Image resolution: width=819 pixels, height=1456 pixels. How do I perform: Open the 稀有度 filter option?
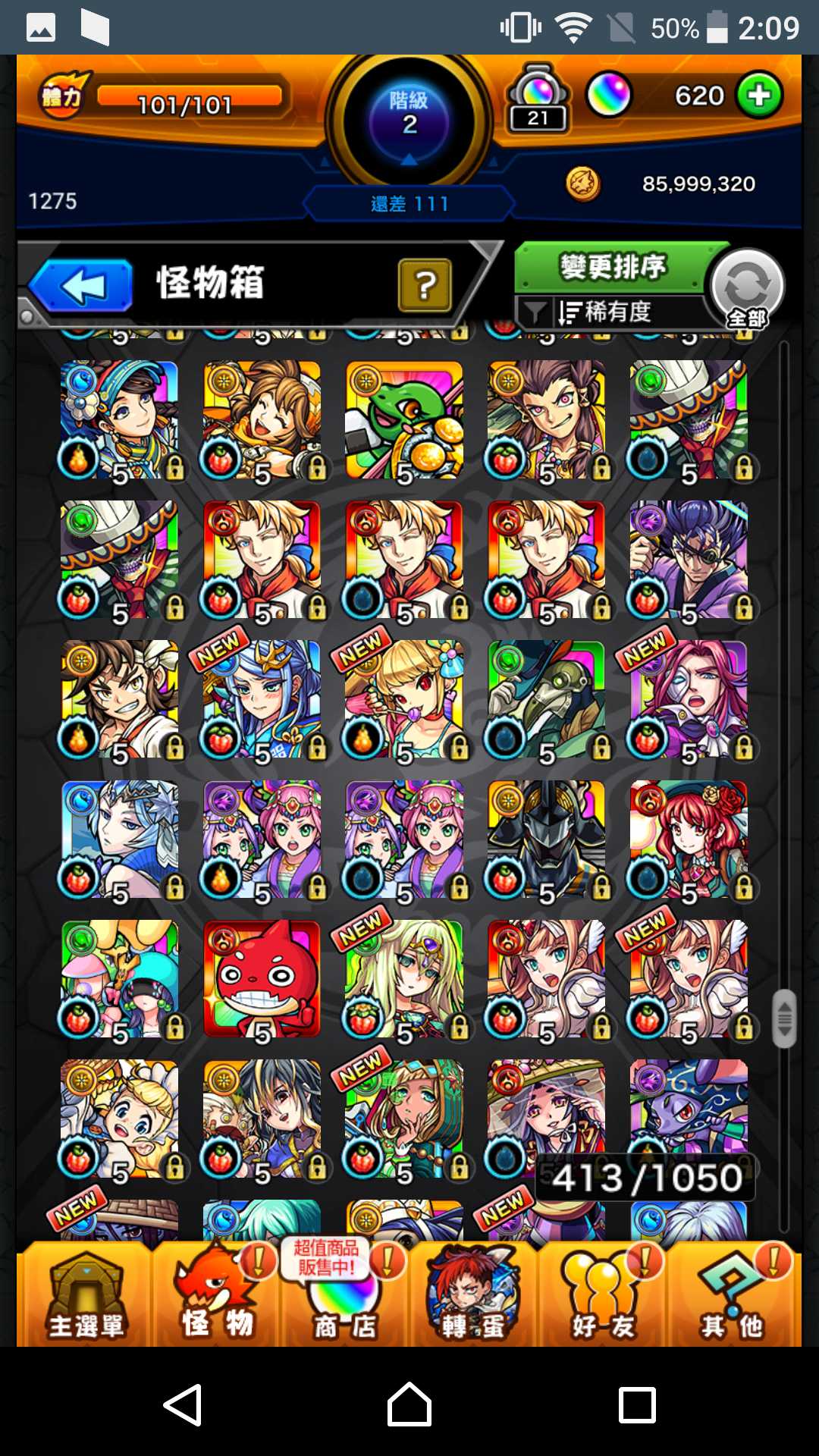[x=607, y=312]
